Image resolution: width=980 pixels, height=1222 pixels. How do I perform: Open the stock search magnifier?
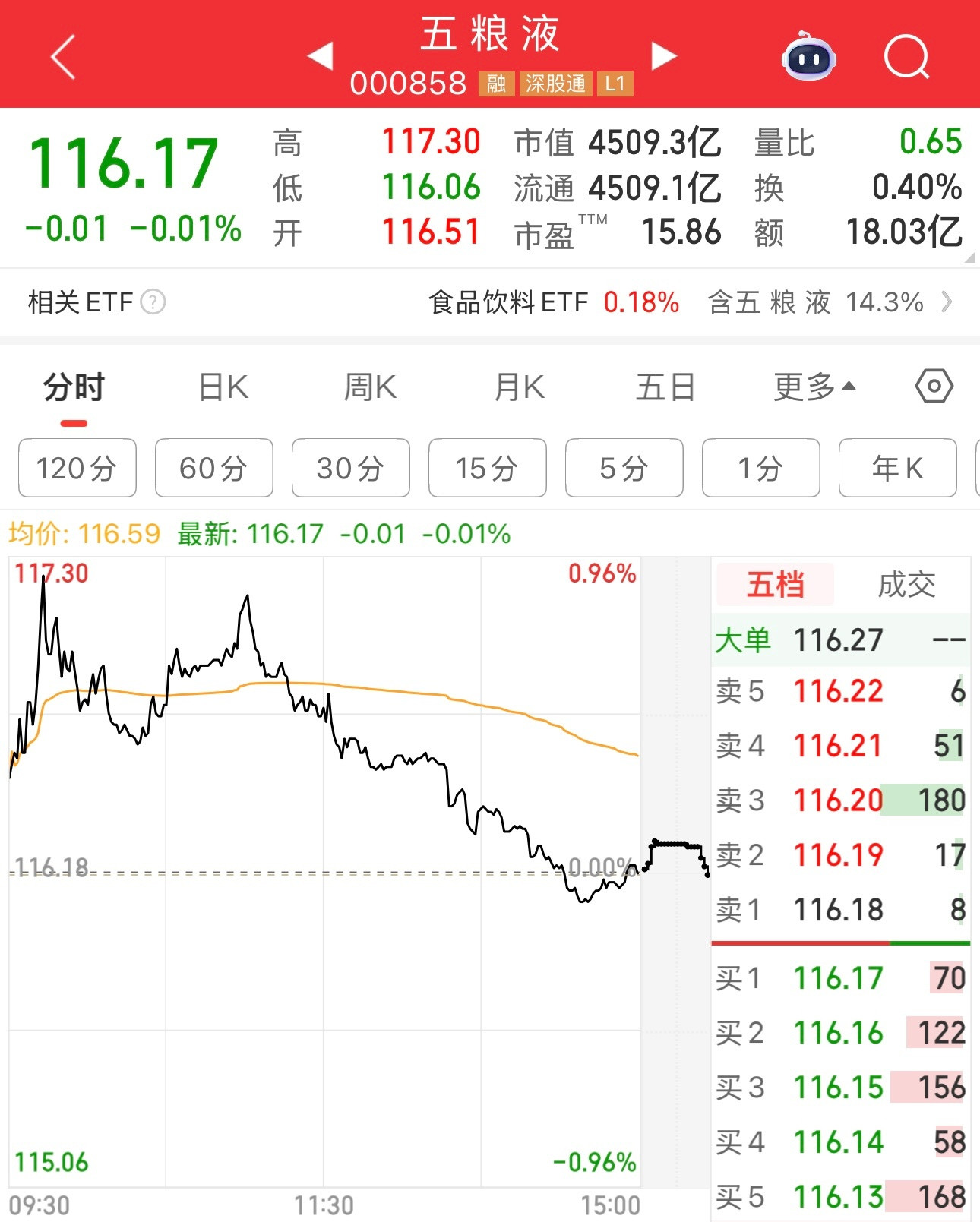(907, 55)
